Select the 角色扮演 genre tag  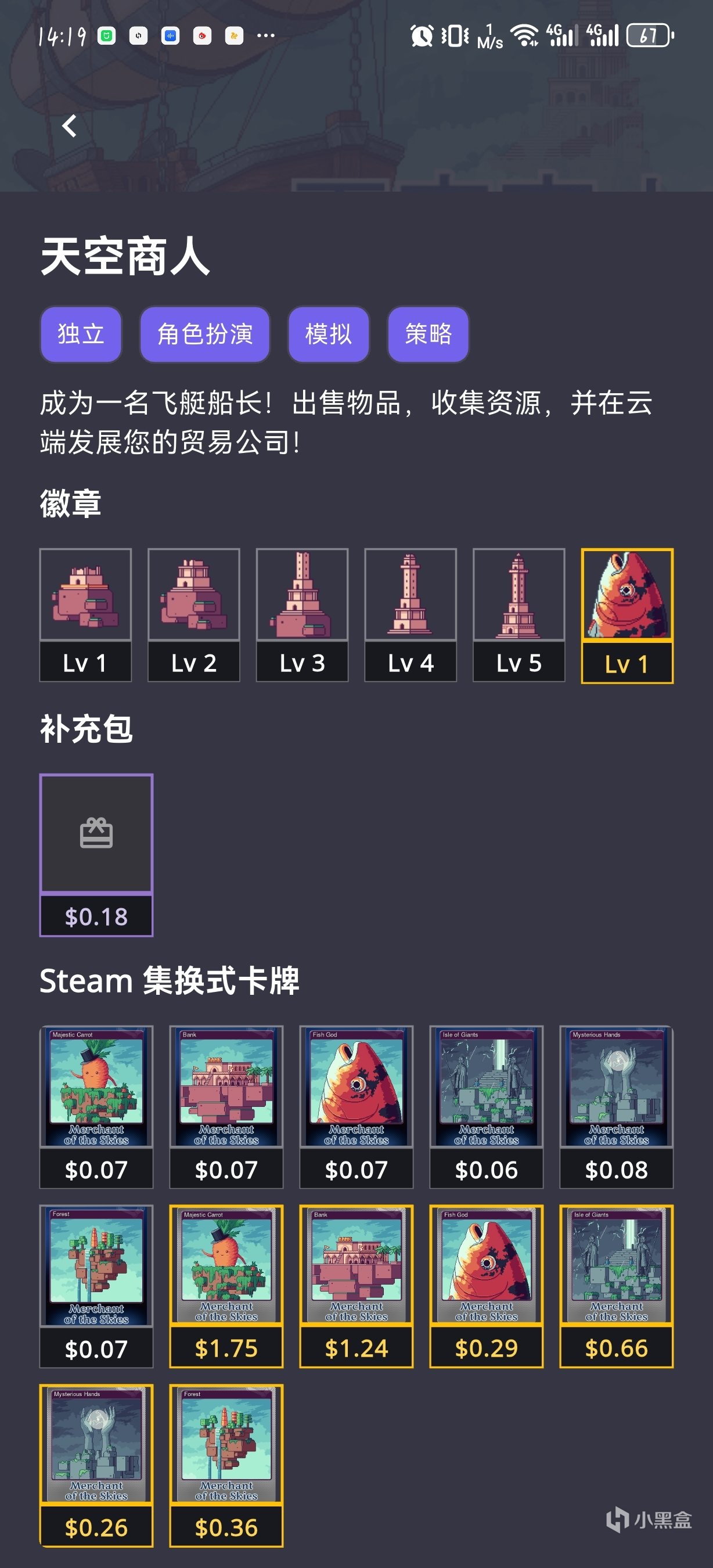click(x=205, y=334)
